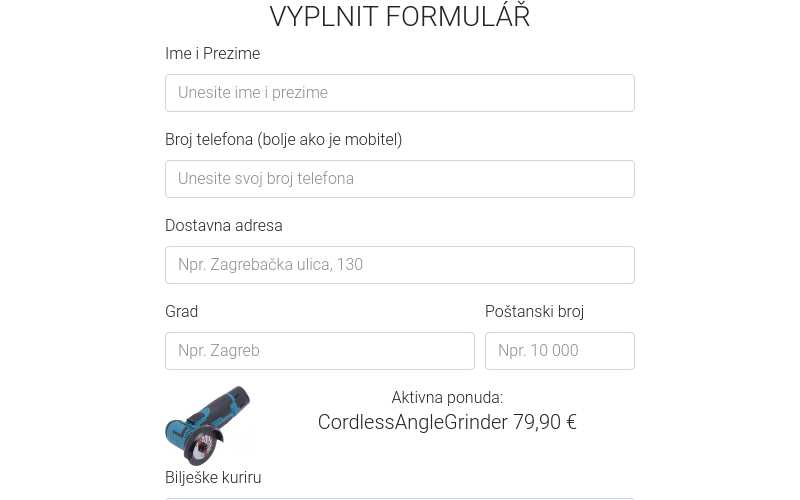The height and width of the screenshot is (500, 800).
Task: Tap the Grad city field
Action: click(x=319, y=351)
